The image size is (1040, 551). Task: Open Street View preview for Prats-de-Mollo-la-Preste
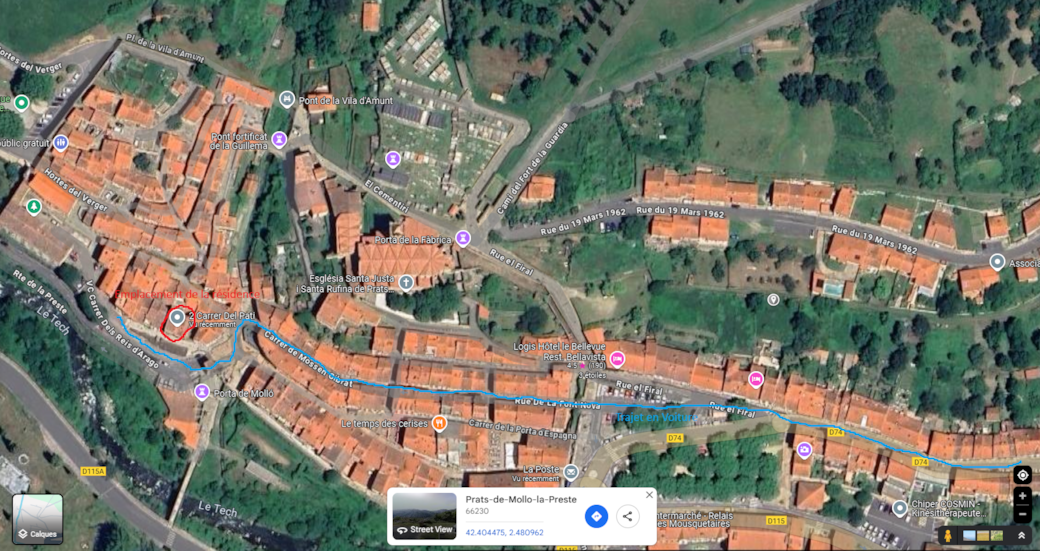[425, 516]
